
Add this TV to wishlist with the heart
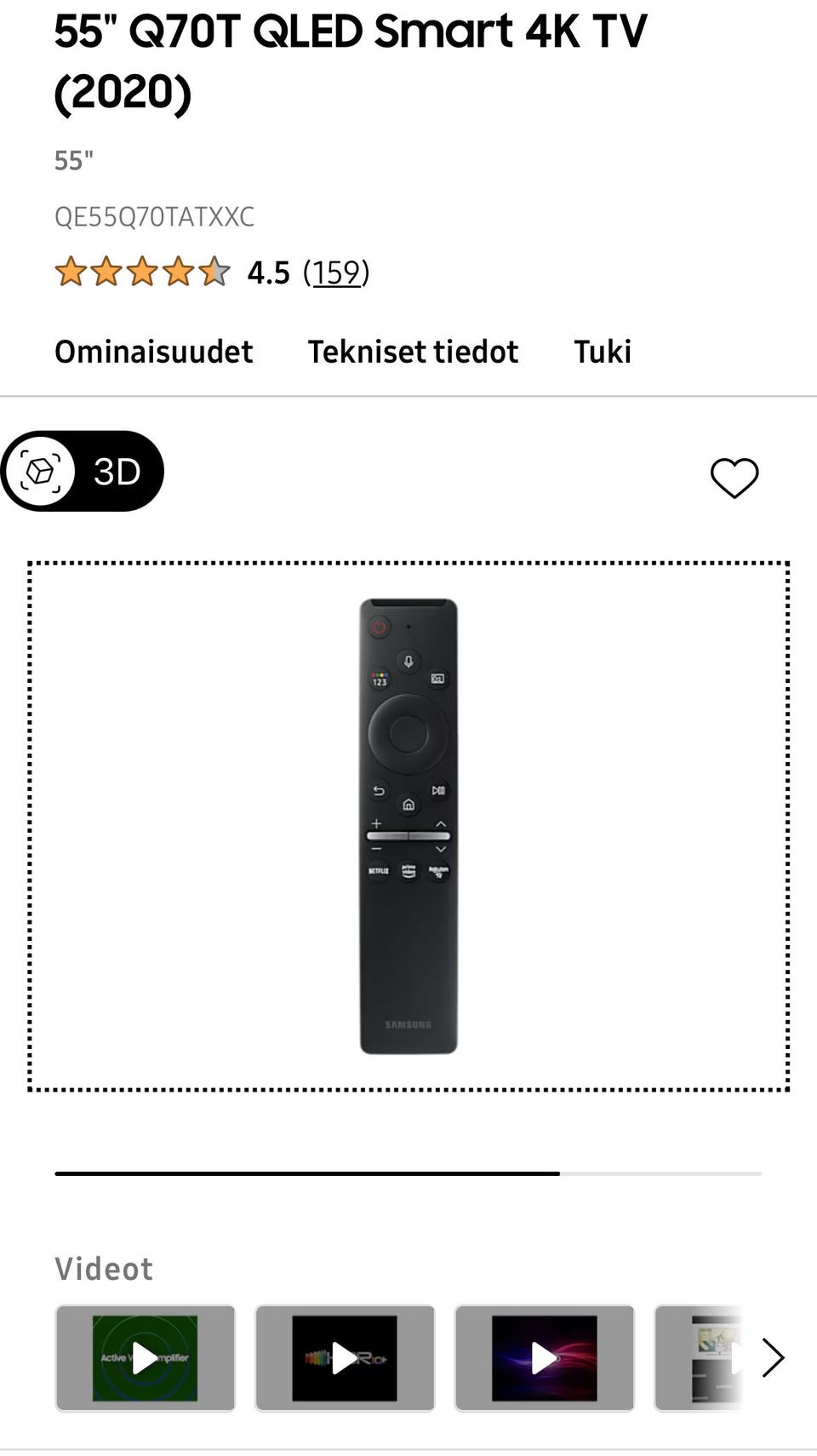point(734,477)
